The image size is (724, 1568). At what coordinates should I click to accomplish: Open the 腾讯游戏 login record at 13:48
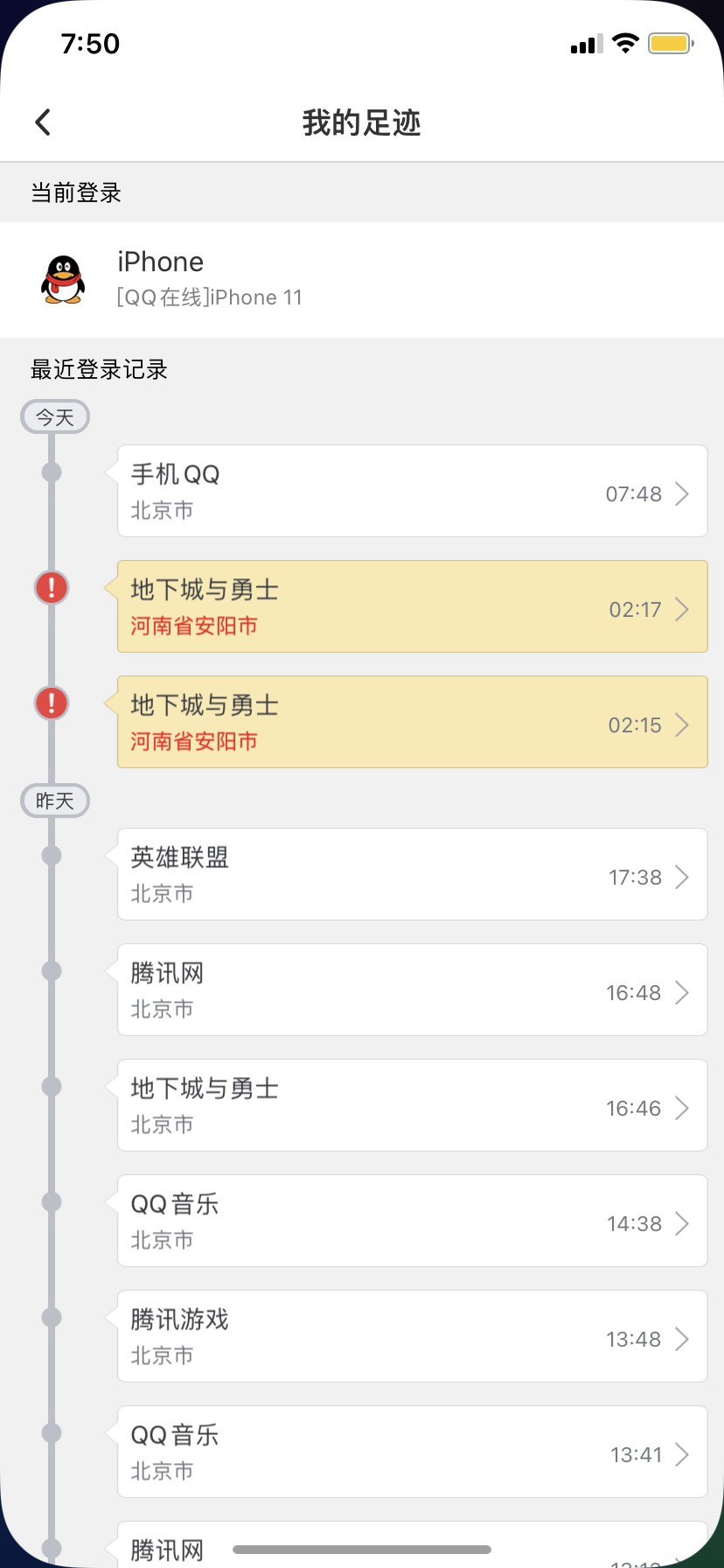tap(412, 1336)
